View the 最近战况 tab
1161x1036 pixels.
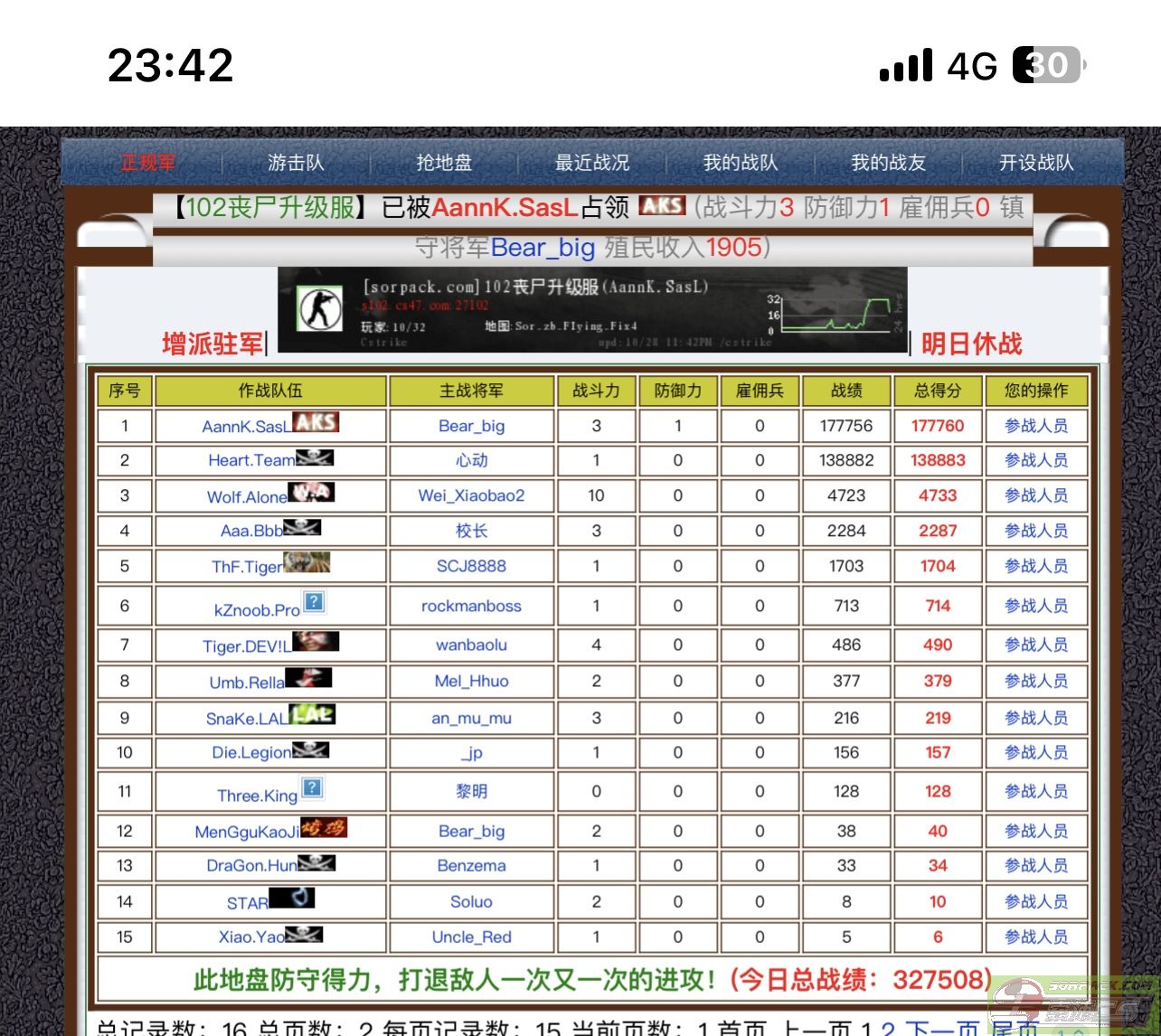click(x=592, y=163)
